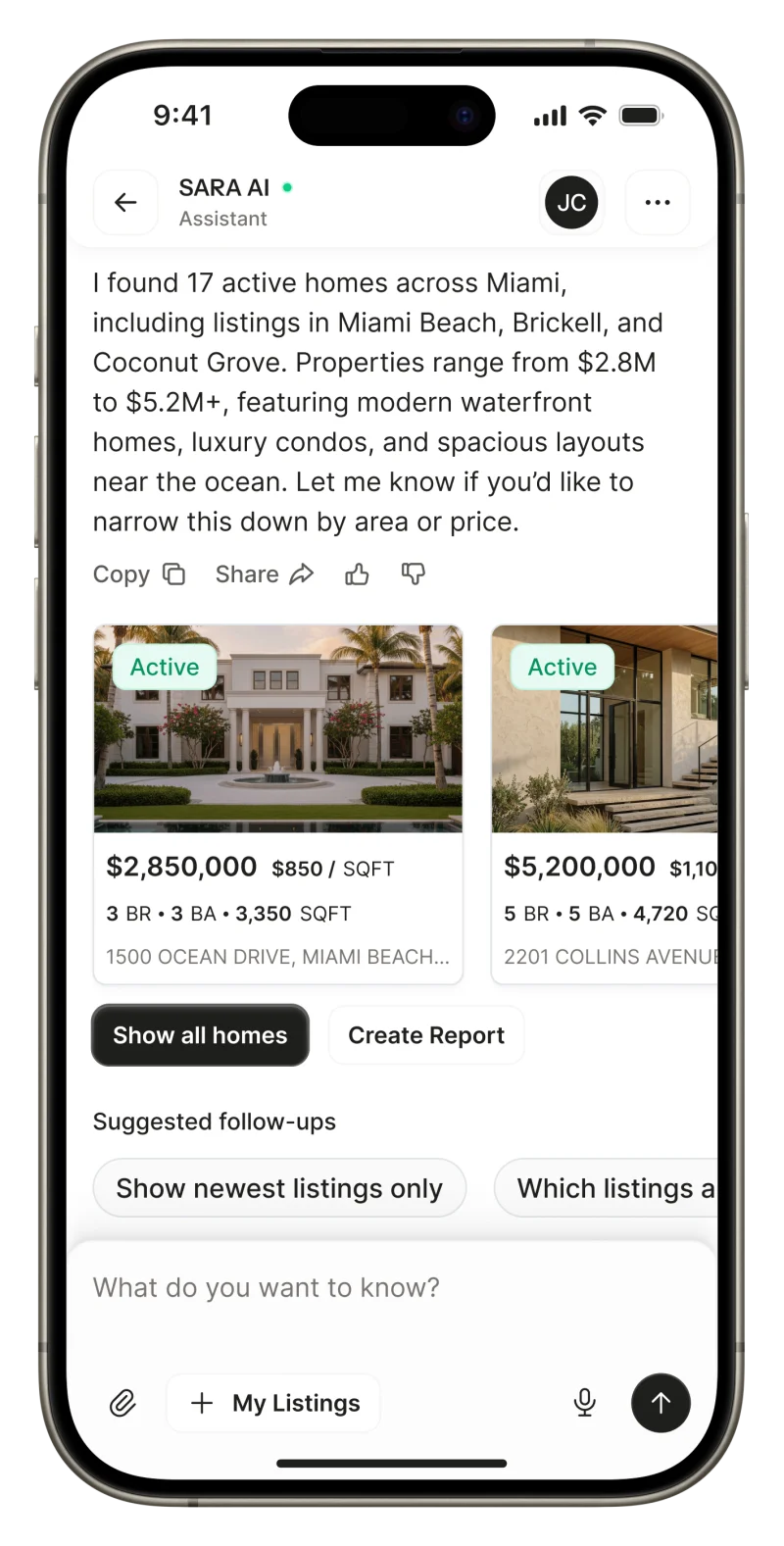Screen dimensions: 784x1546
Task: Open the JC profile avatar
Action: coord(571,202)
